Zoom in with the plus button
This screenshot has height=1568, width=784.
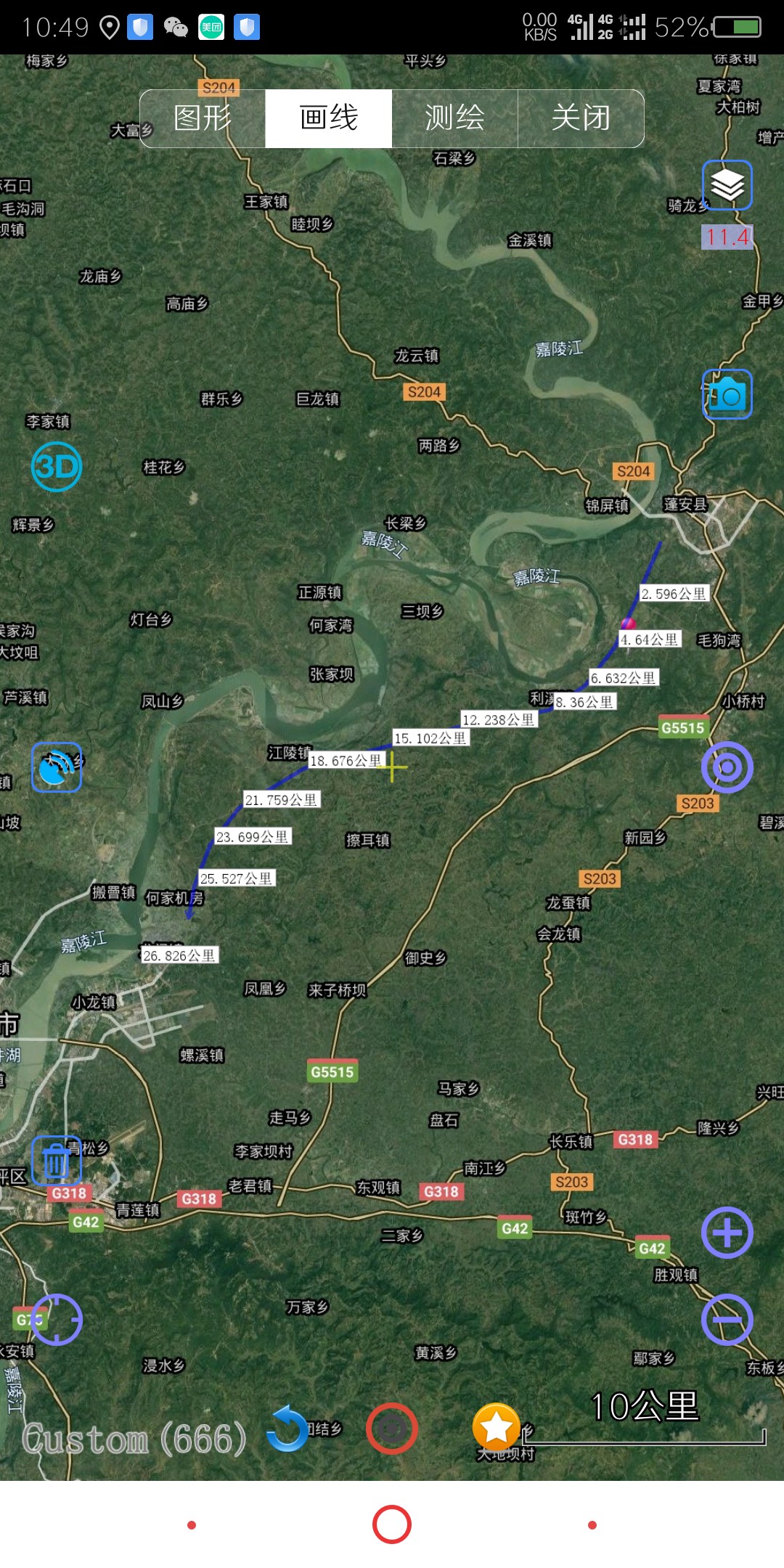pos(727,1233)
